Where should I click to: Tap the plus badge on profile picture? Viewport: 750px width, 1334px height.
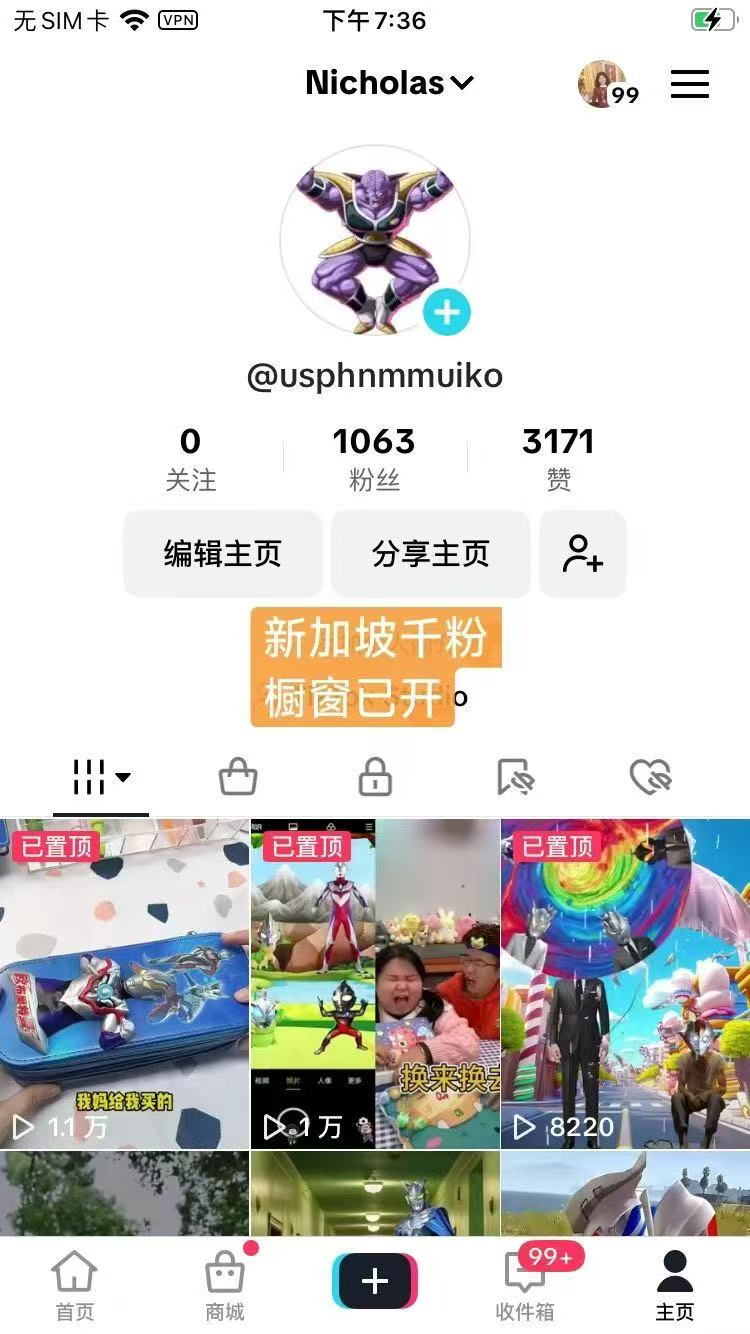coord(446,313)
